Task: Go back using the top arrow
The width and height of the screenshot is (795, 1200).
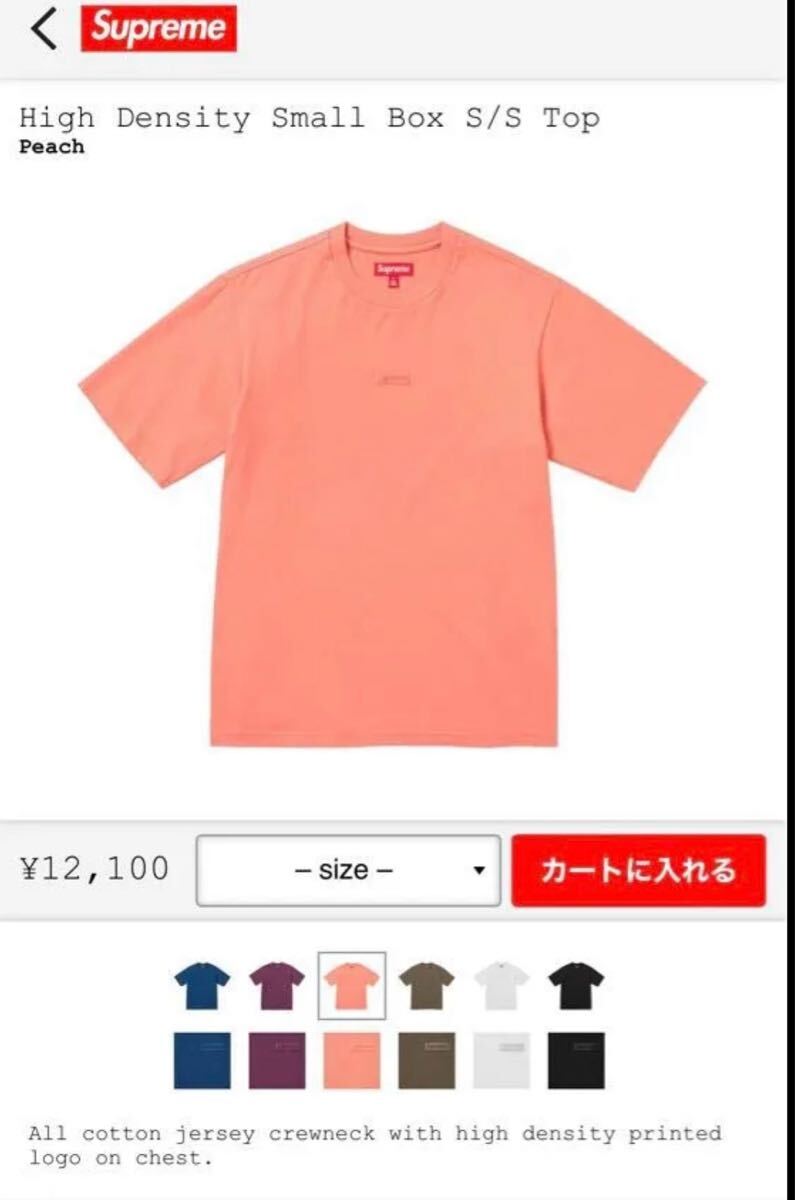Action: (44, 29)
